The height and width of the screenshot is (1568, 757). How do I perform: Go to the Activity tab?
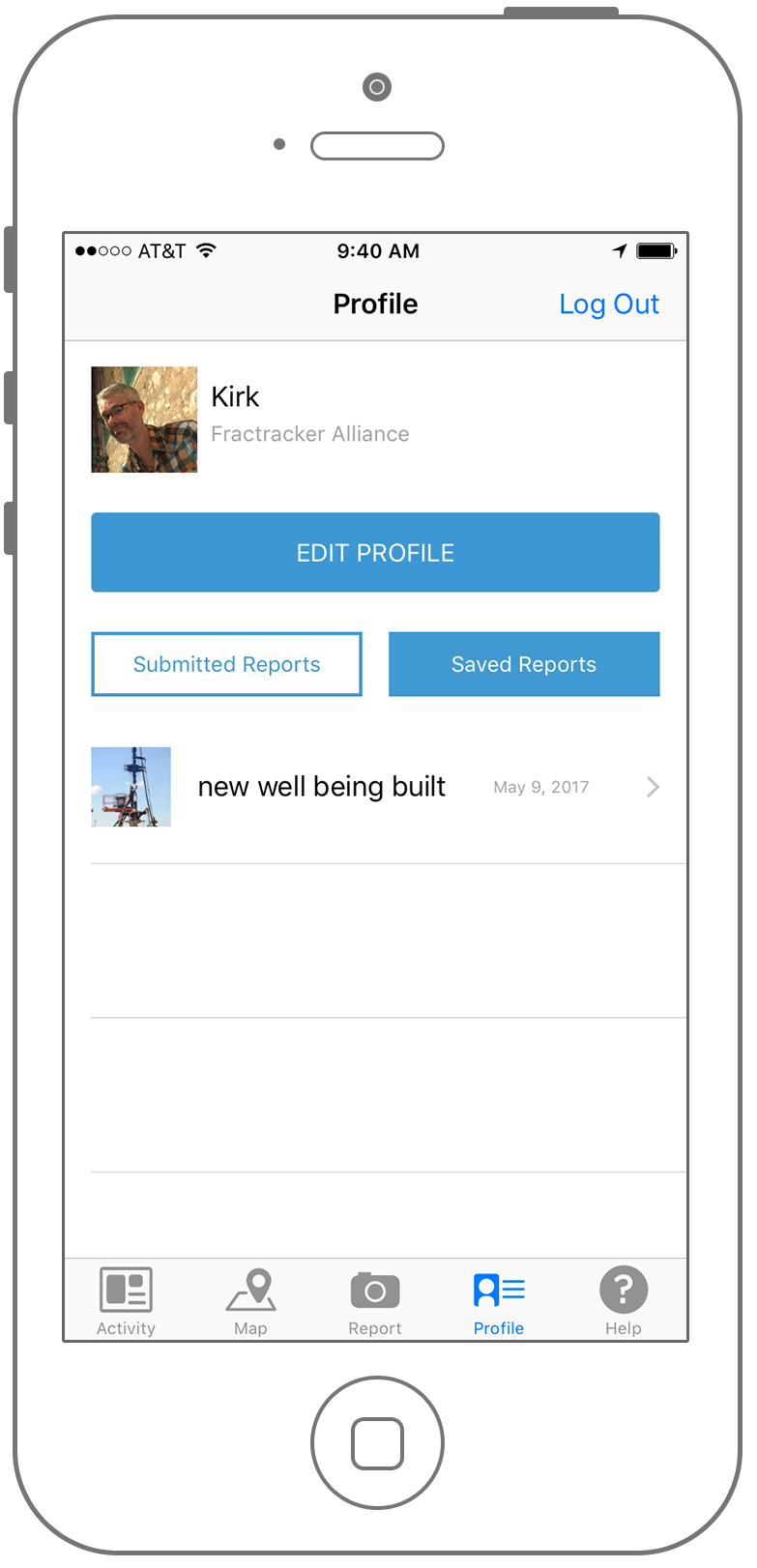pyautogui.click(x=126, y=1301)
